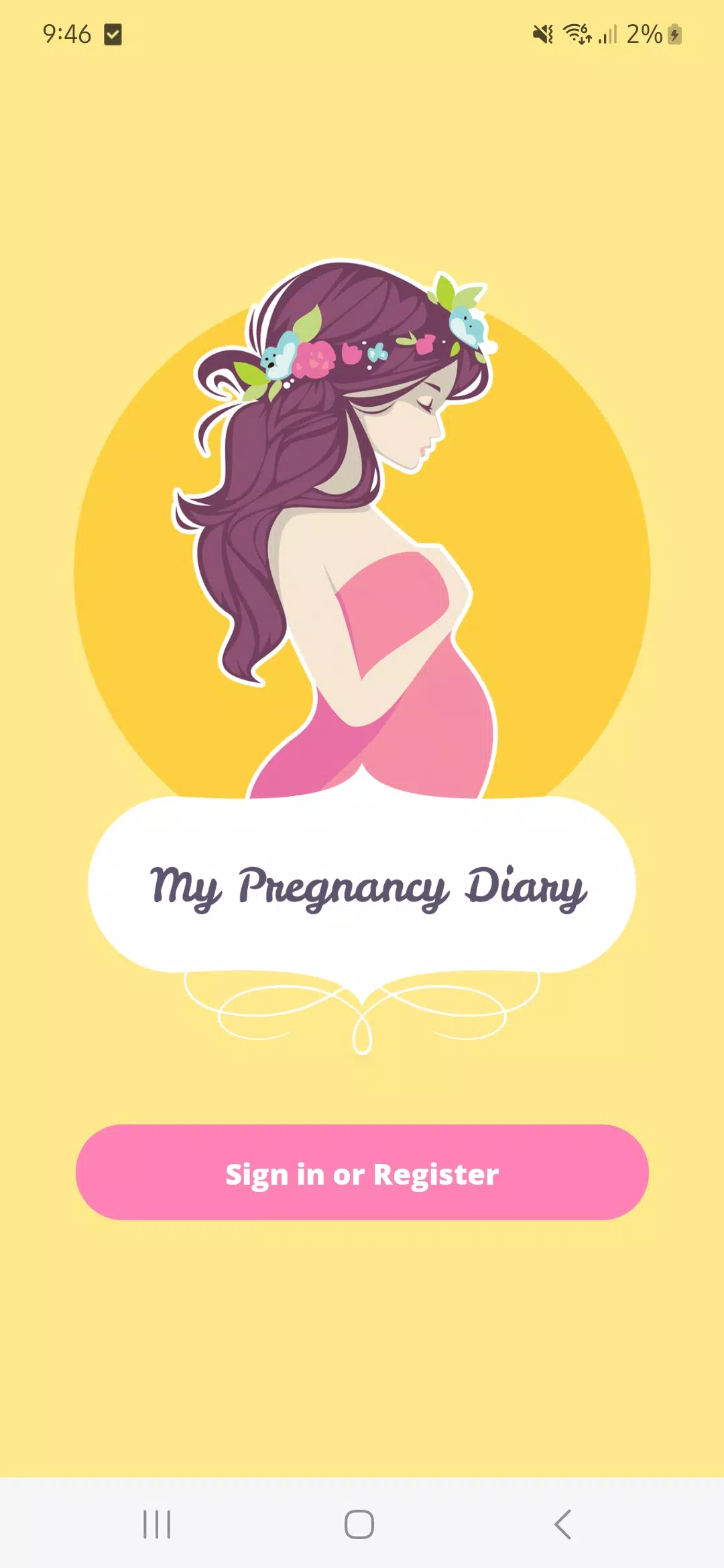The width and height of the screenshot is (724, 1568).
Task: Go back using the system back button
Action: coord(563,1524)
